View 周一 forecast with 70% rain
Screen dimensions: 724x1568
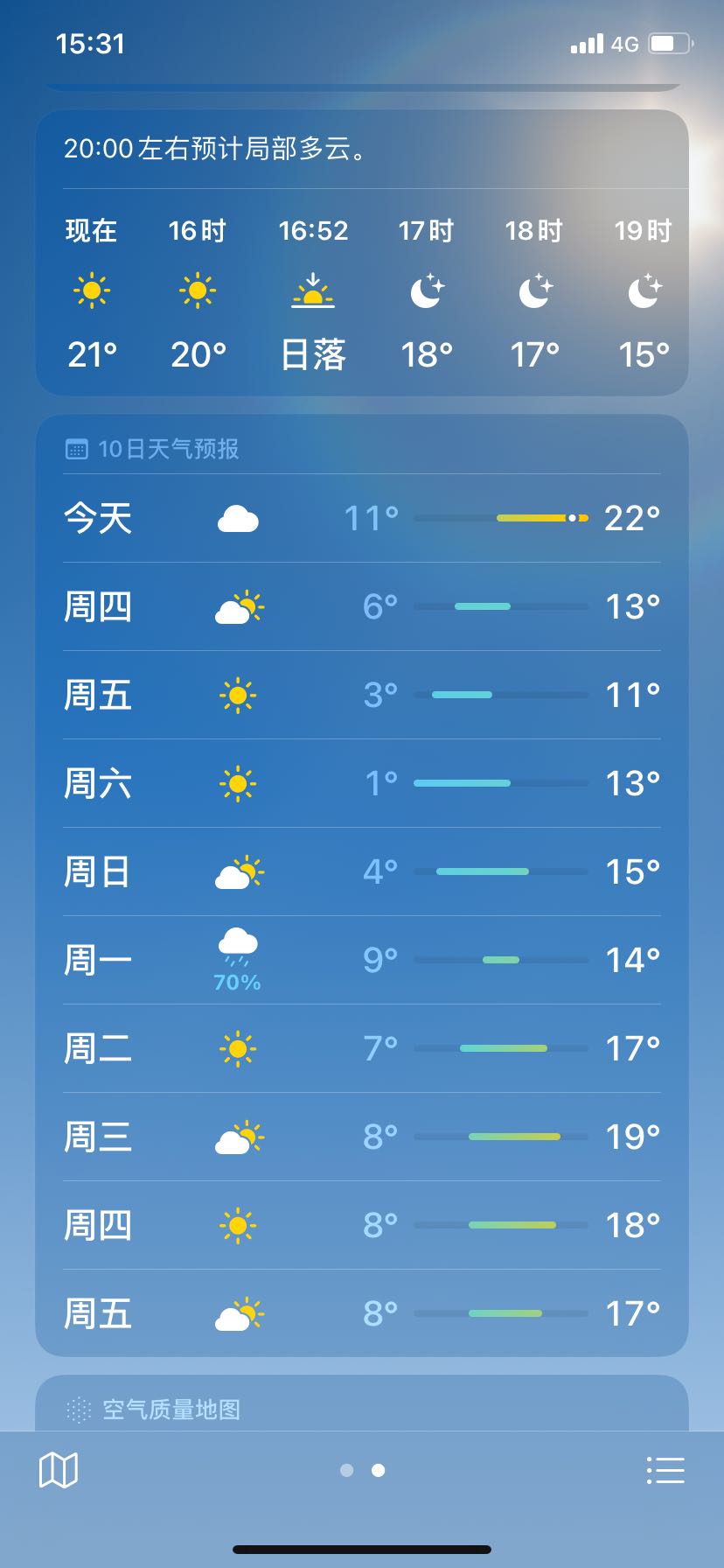[362, 960]
